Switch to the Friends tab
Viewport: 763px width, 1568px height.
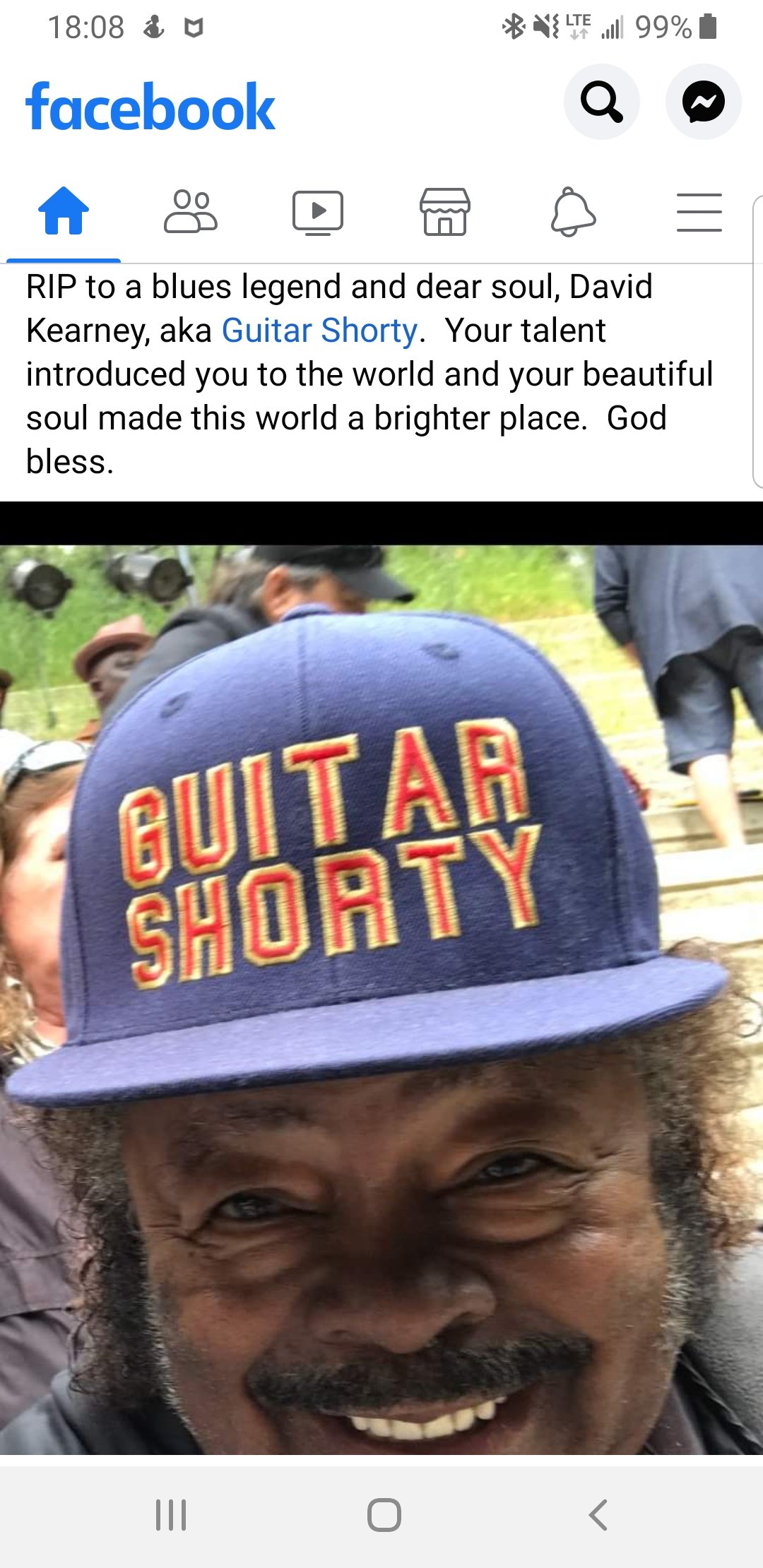(191, 211)
